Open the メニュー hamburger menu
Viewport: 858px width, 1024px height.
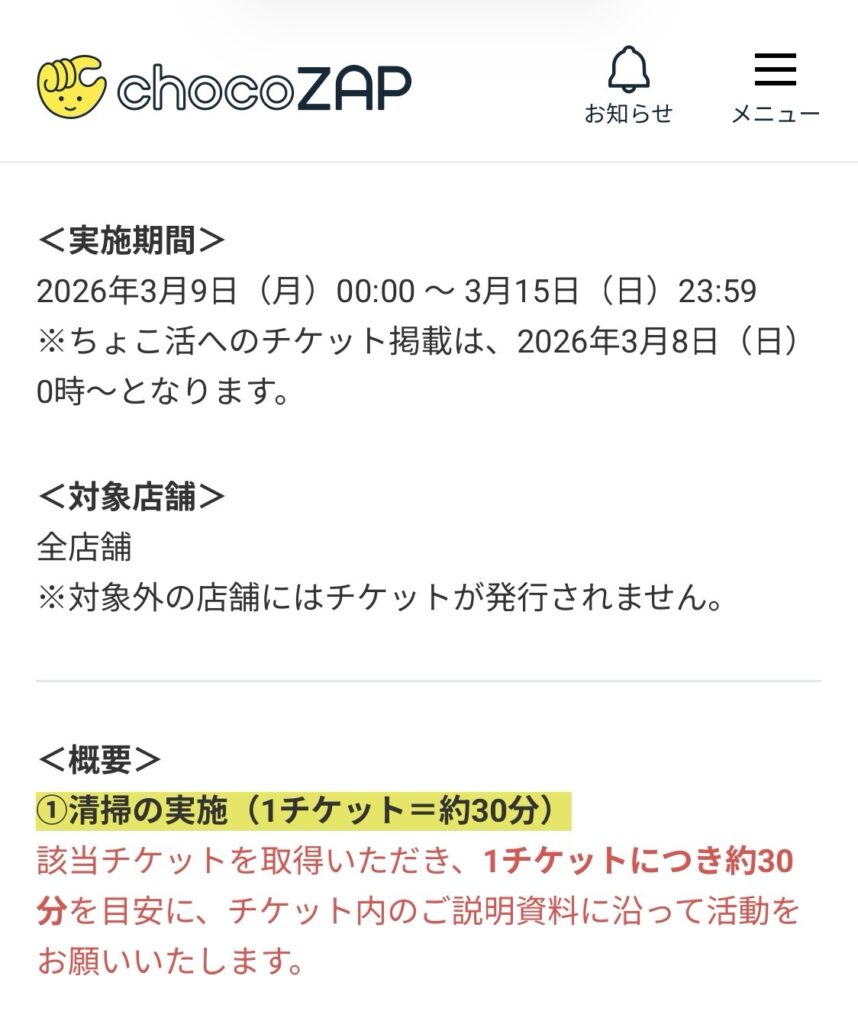coord(775,84)
